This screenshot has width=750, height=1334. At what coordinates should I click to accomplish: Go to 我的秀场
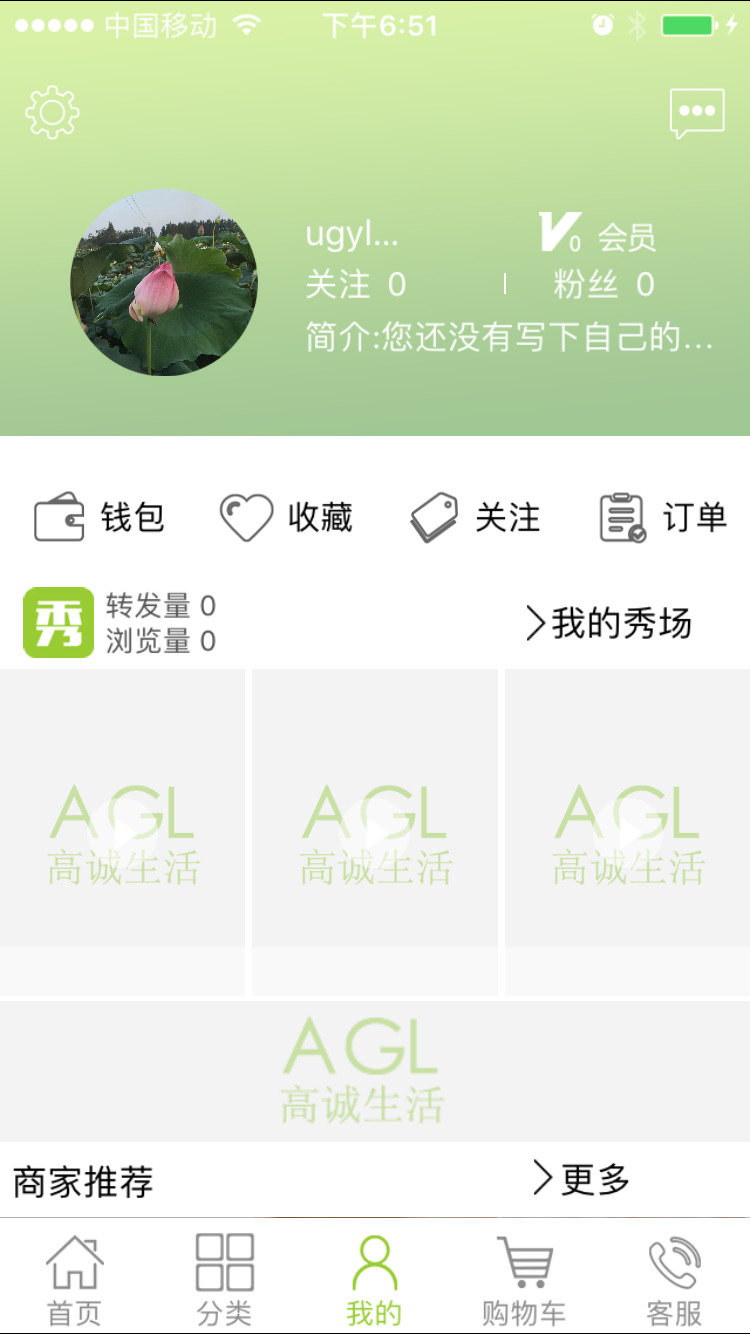coord(608,624)
